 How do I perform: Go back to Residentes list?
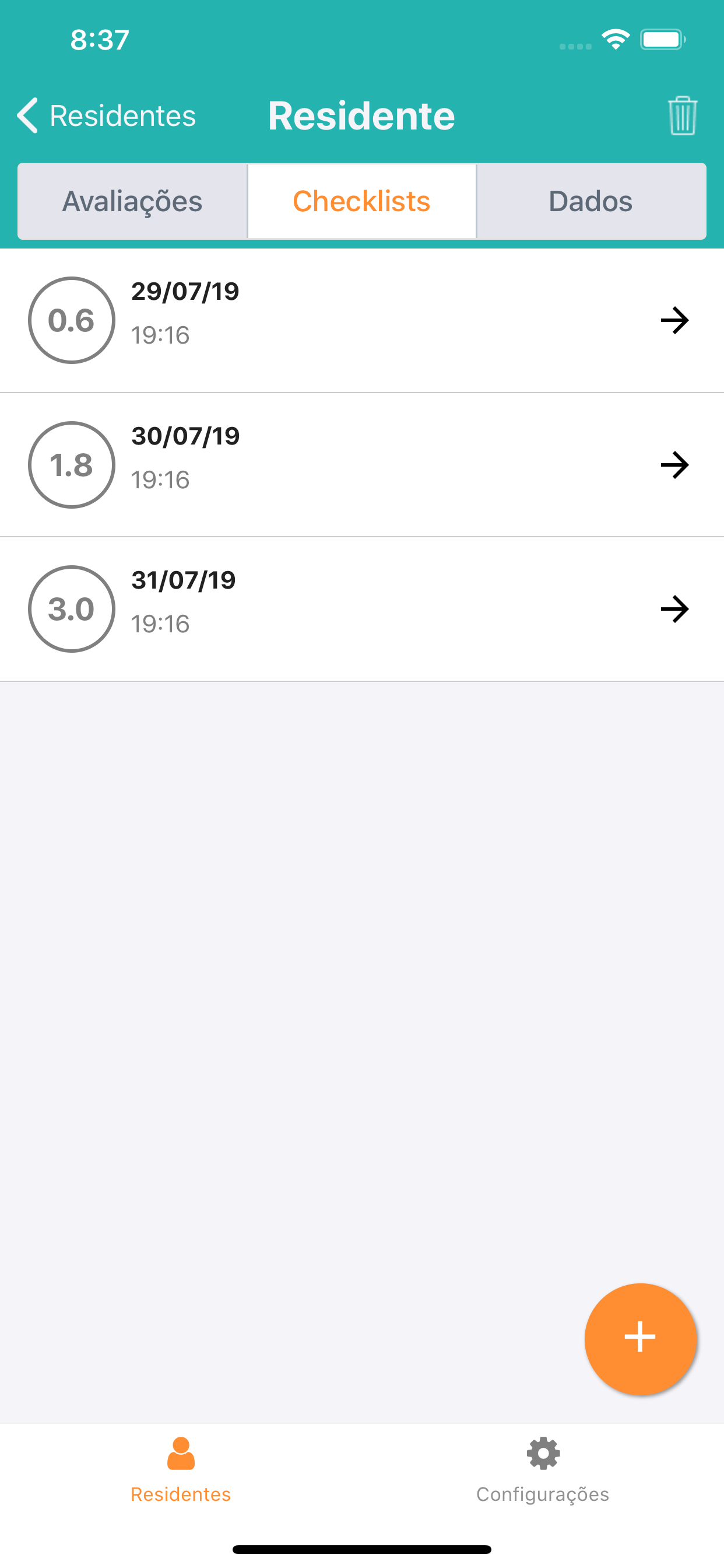(107, 115)
